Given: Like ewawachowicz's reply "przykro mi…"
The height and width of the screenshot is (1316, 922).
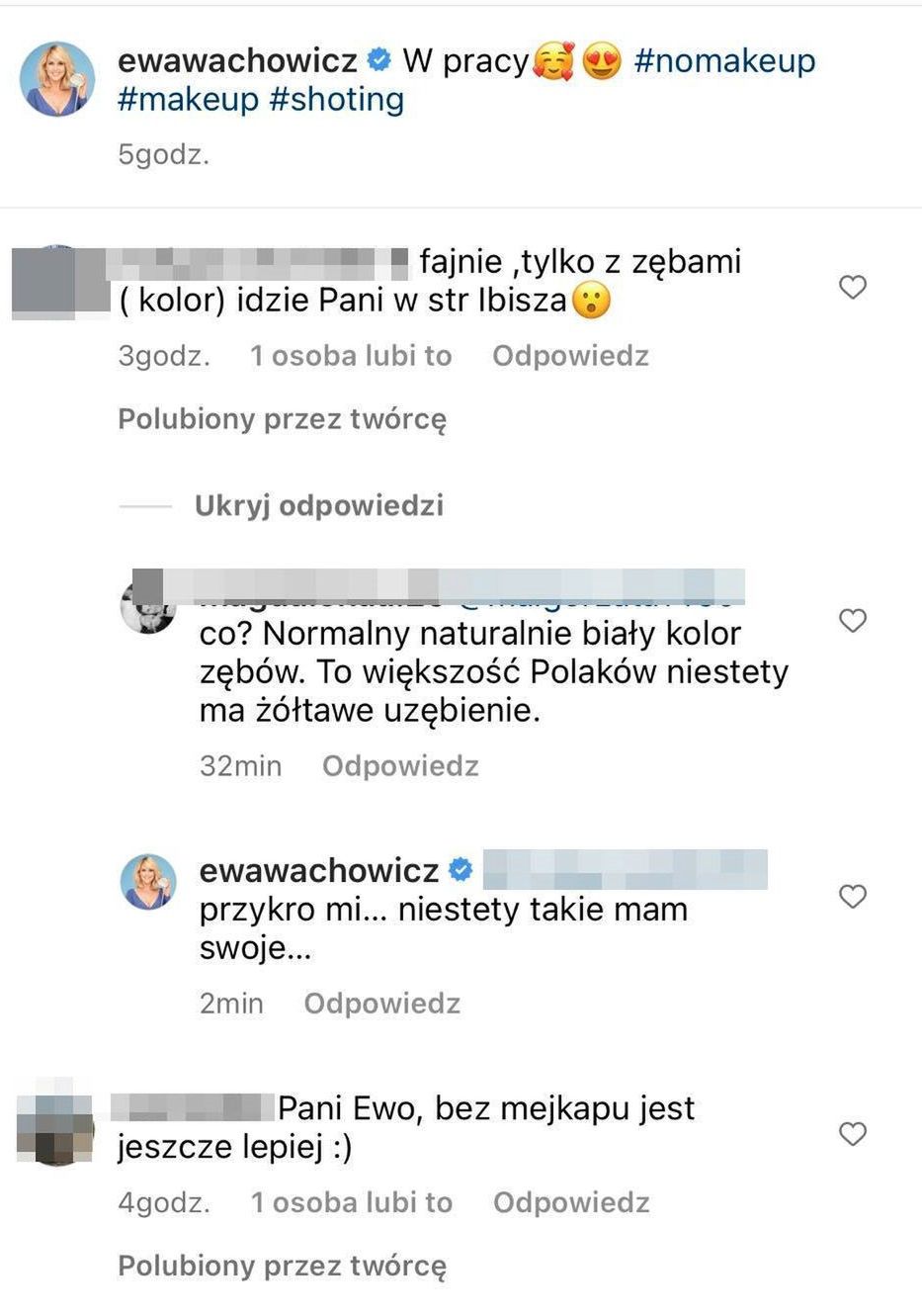Looking at the screenshot, I should click(x=852, y=897).
